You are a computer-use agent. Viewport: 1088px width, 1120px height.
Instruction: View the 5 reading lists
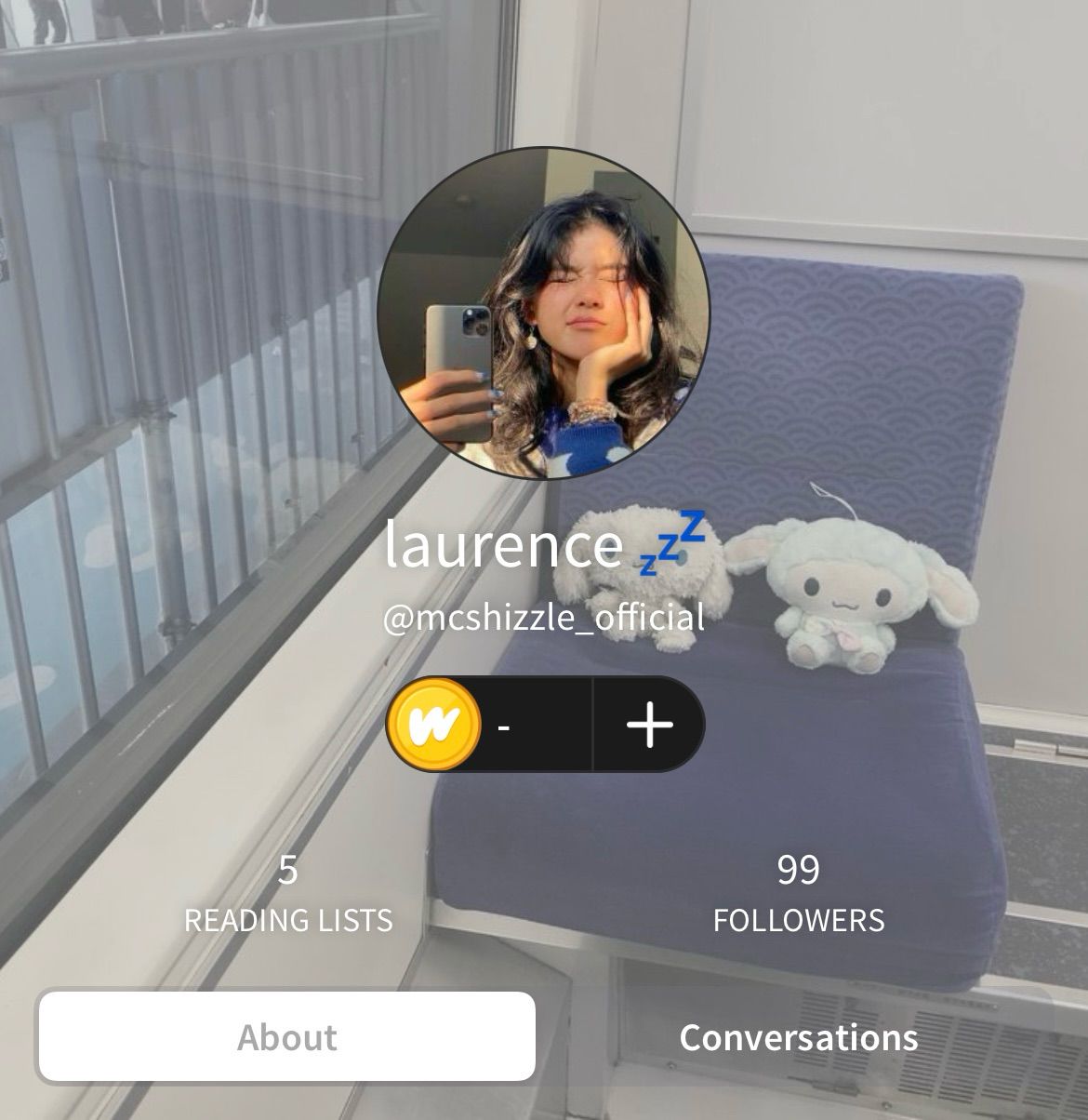click(x=288, y=893)
